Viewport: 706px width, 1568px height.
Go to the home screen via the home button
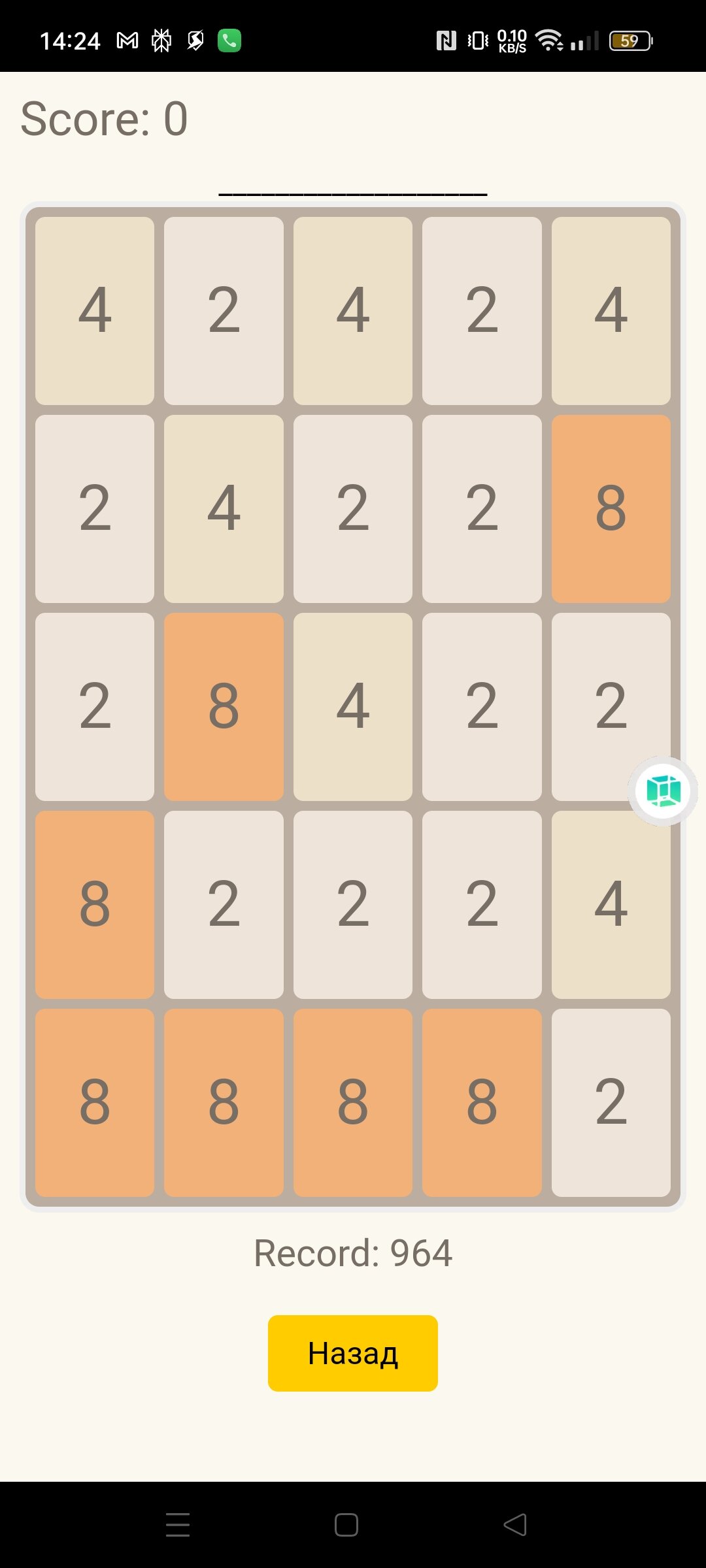tap(346, 1524)
